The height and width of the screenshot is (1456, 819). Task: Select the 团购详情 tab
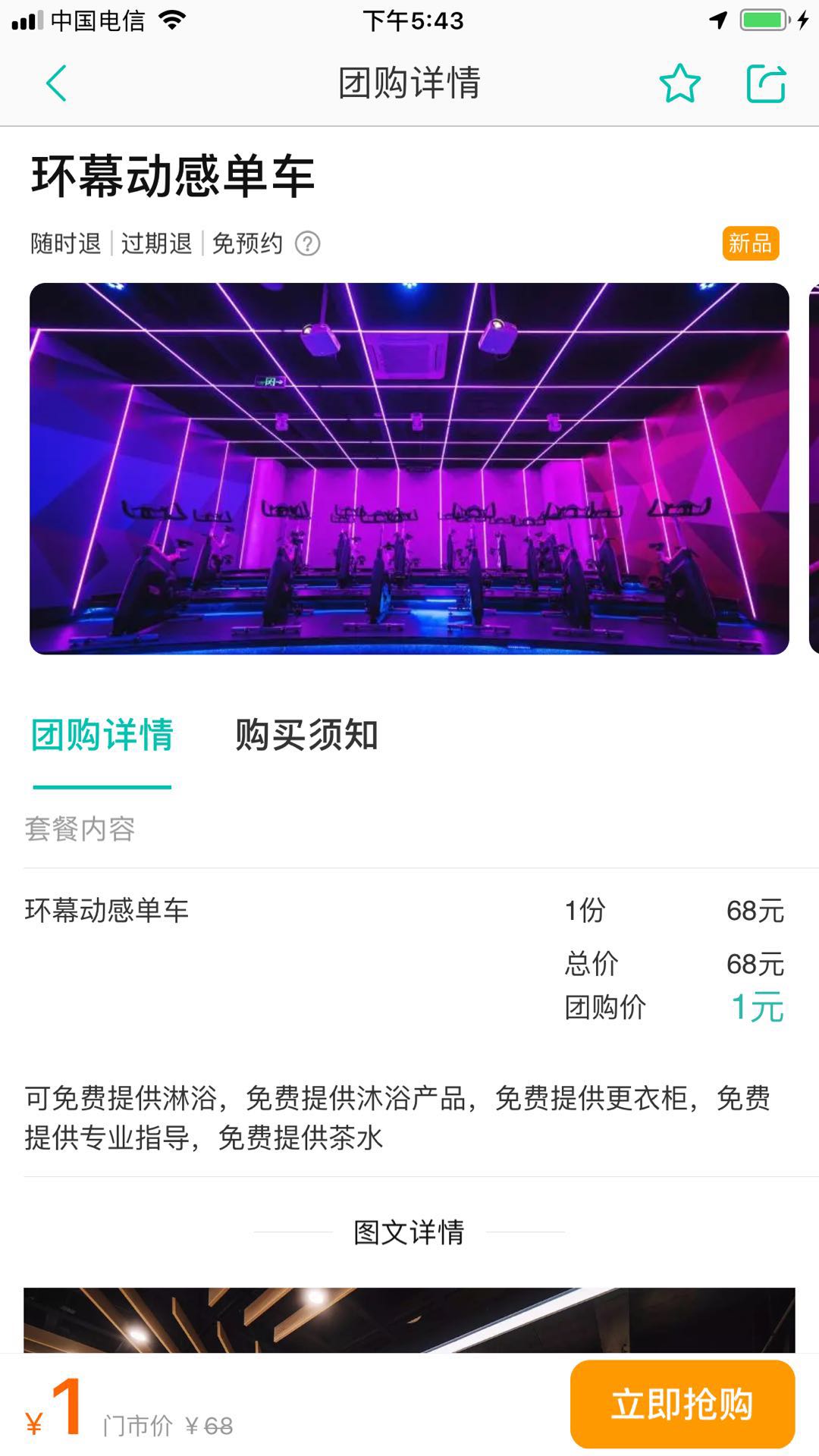tap(99, 733)
